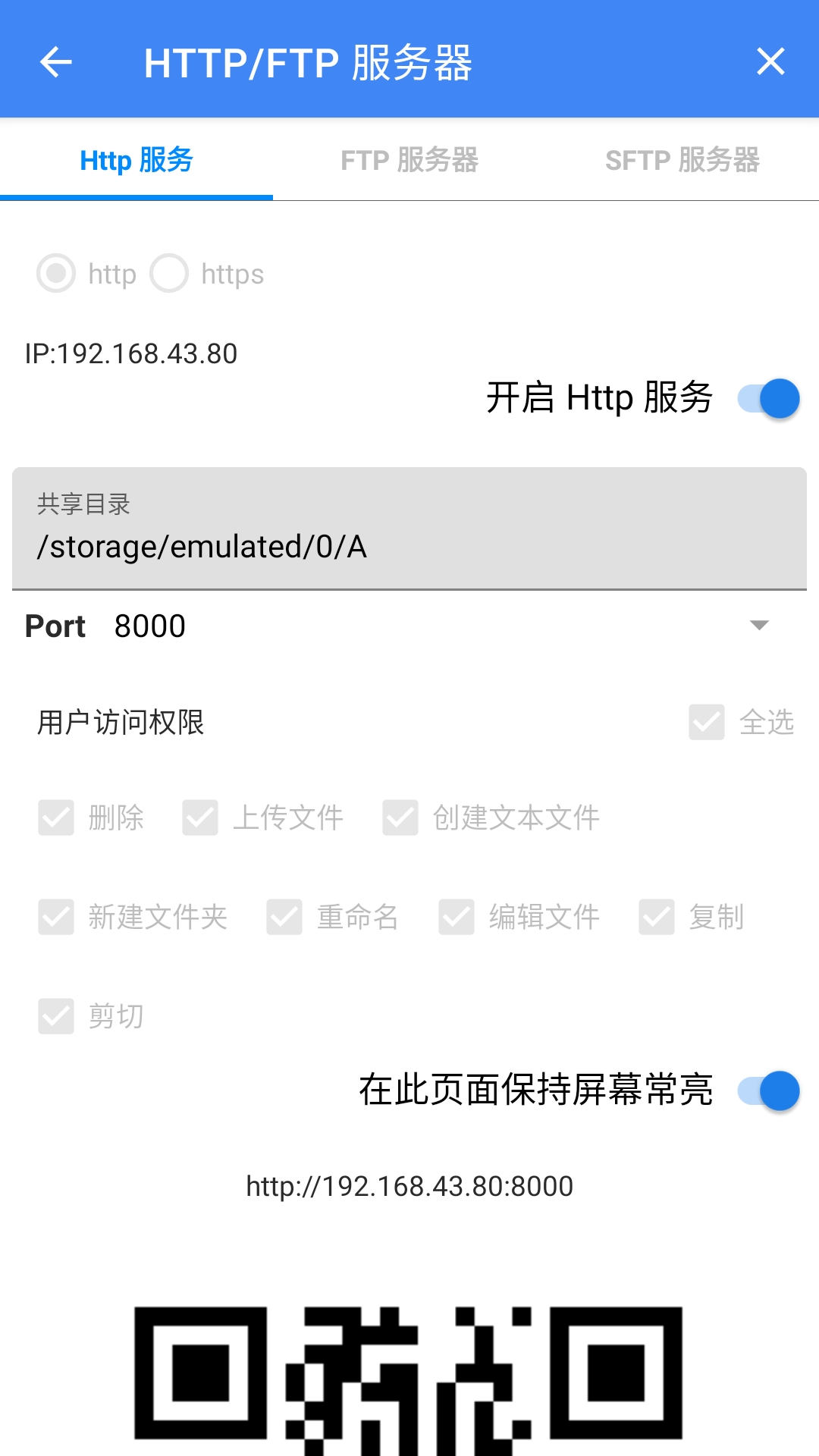
Task: Toggle the 创建文本文件 checkbox
Action: [400, 817]
